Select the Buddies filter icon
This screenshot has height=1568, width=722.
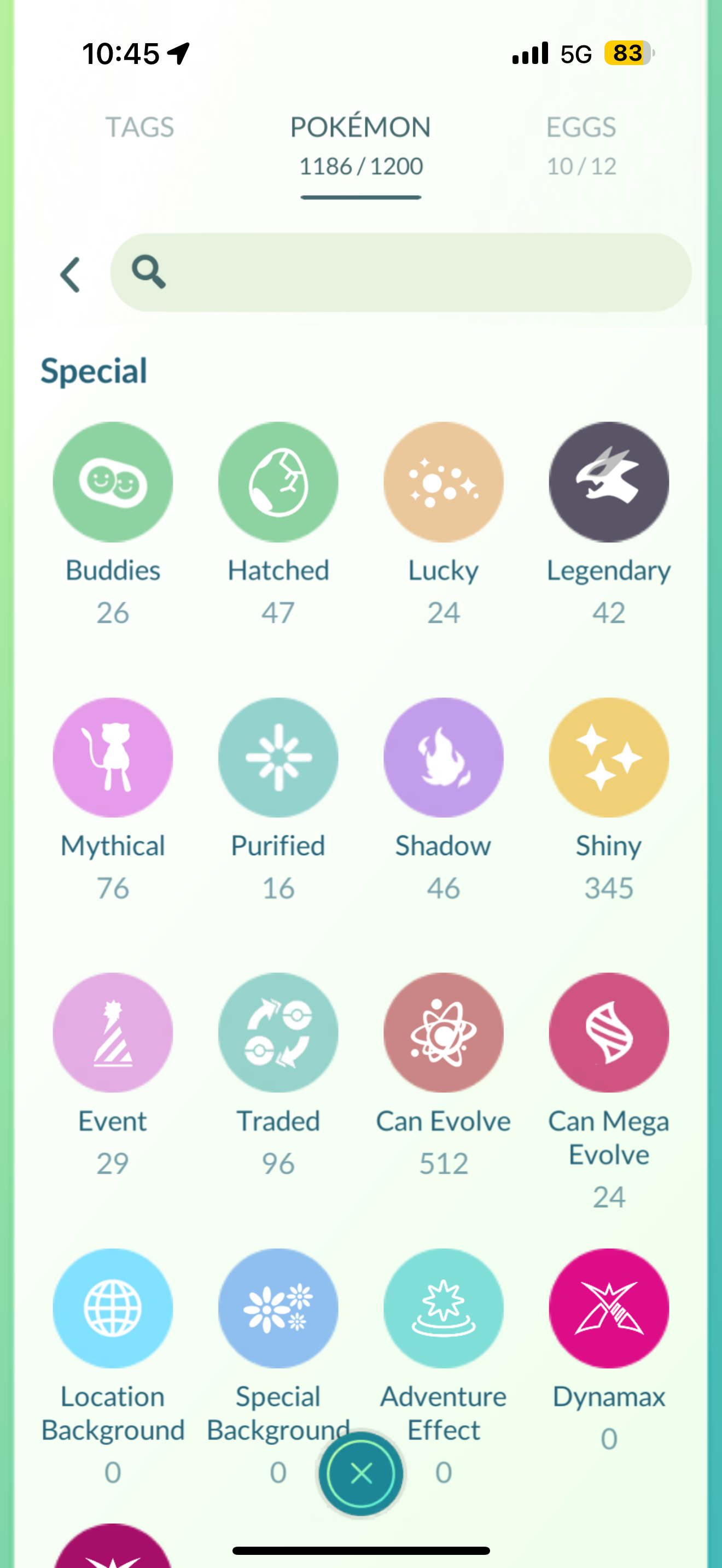click(x=113, y=482)
